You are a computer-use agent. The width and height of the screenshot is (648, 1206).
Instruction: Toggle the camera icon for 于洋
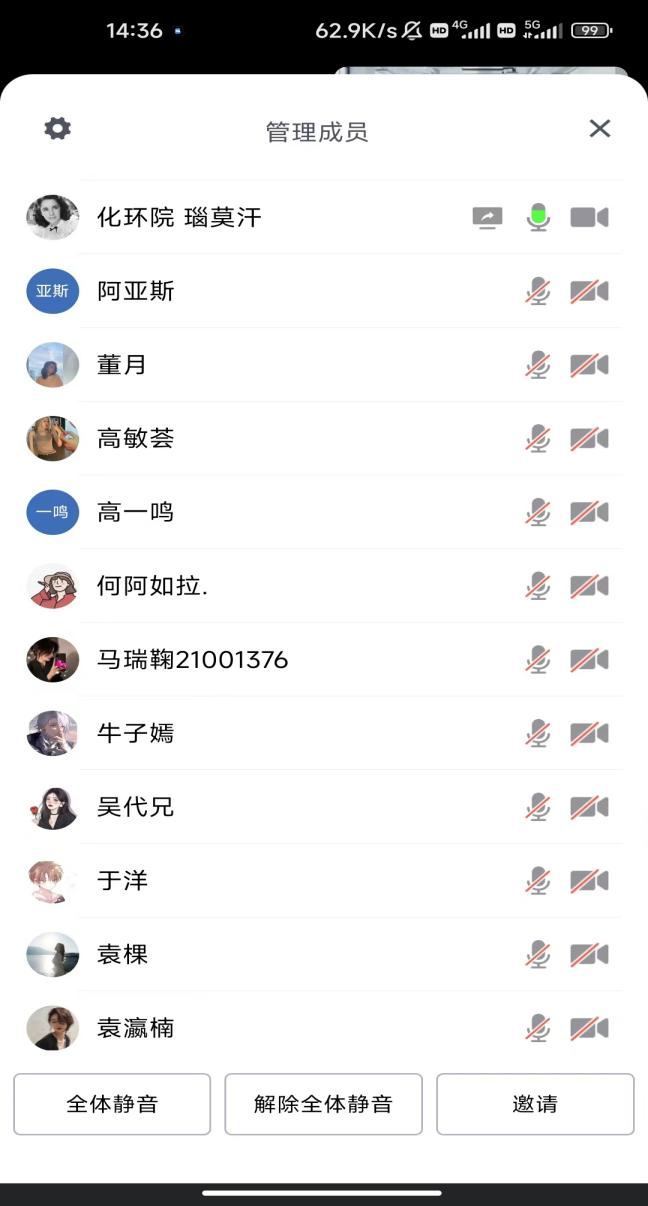coord(589,881)
